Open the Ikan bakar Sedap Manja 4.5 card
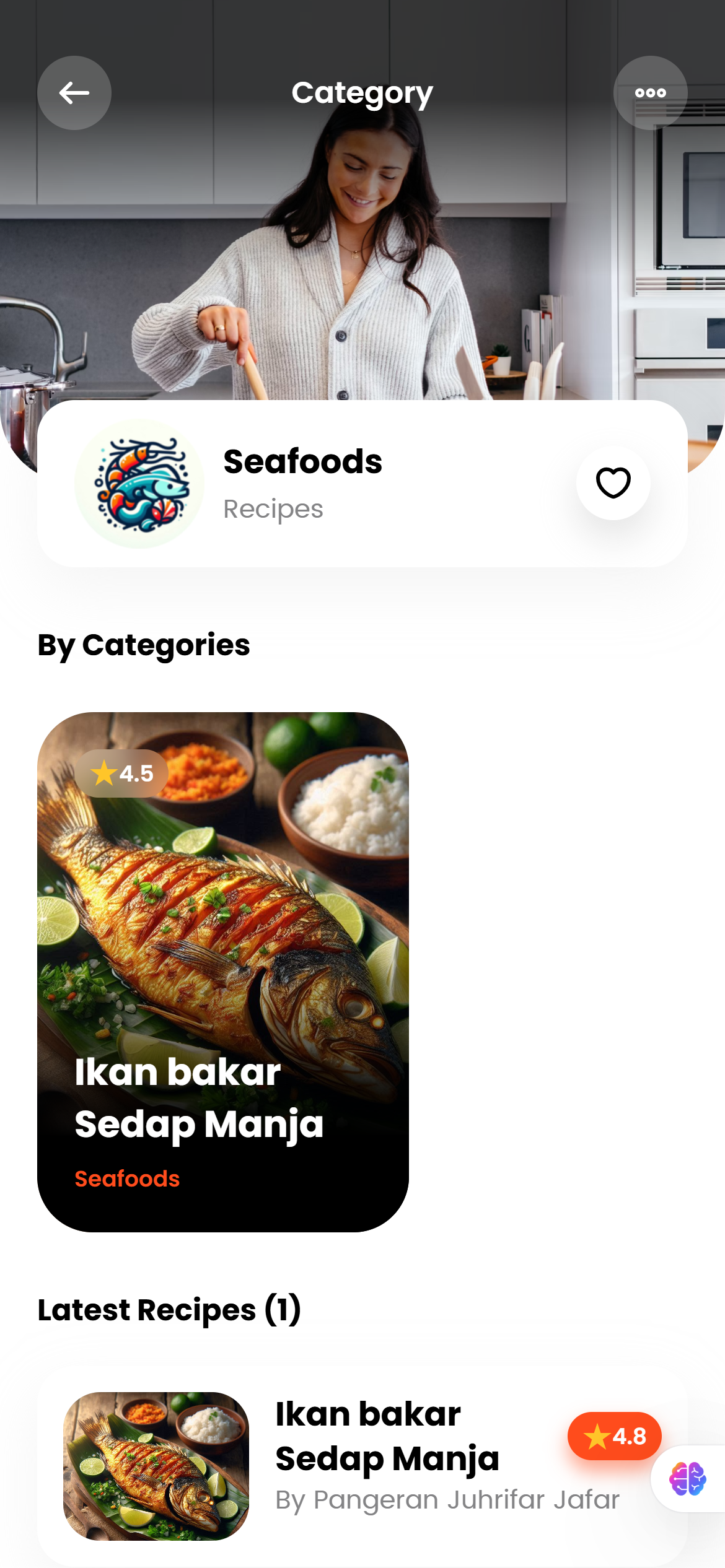The height and width of the screenshot is (1568, 725). (223, 971)
